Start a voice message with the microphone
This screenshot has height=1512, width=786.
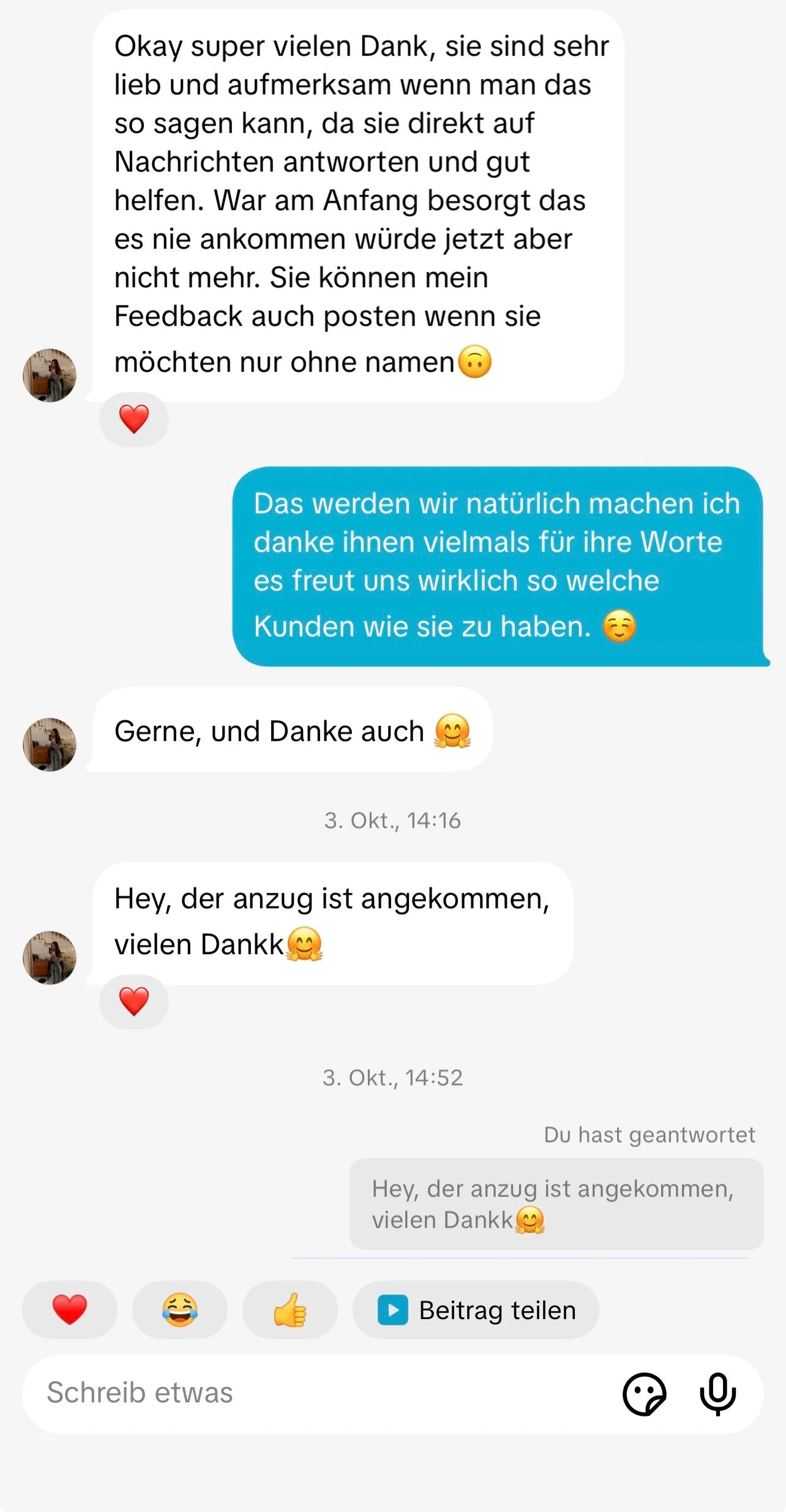click(x=717, y=1394)
